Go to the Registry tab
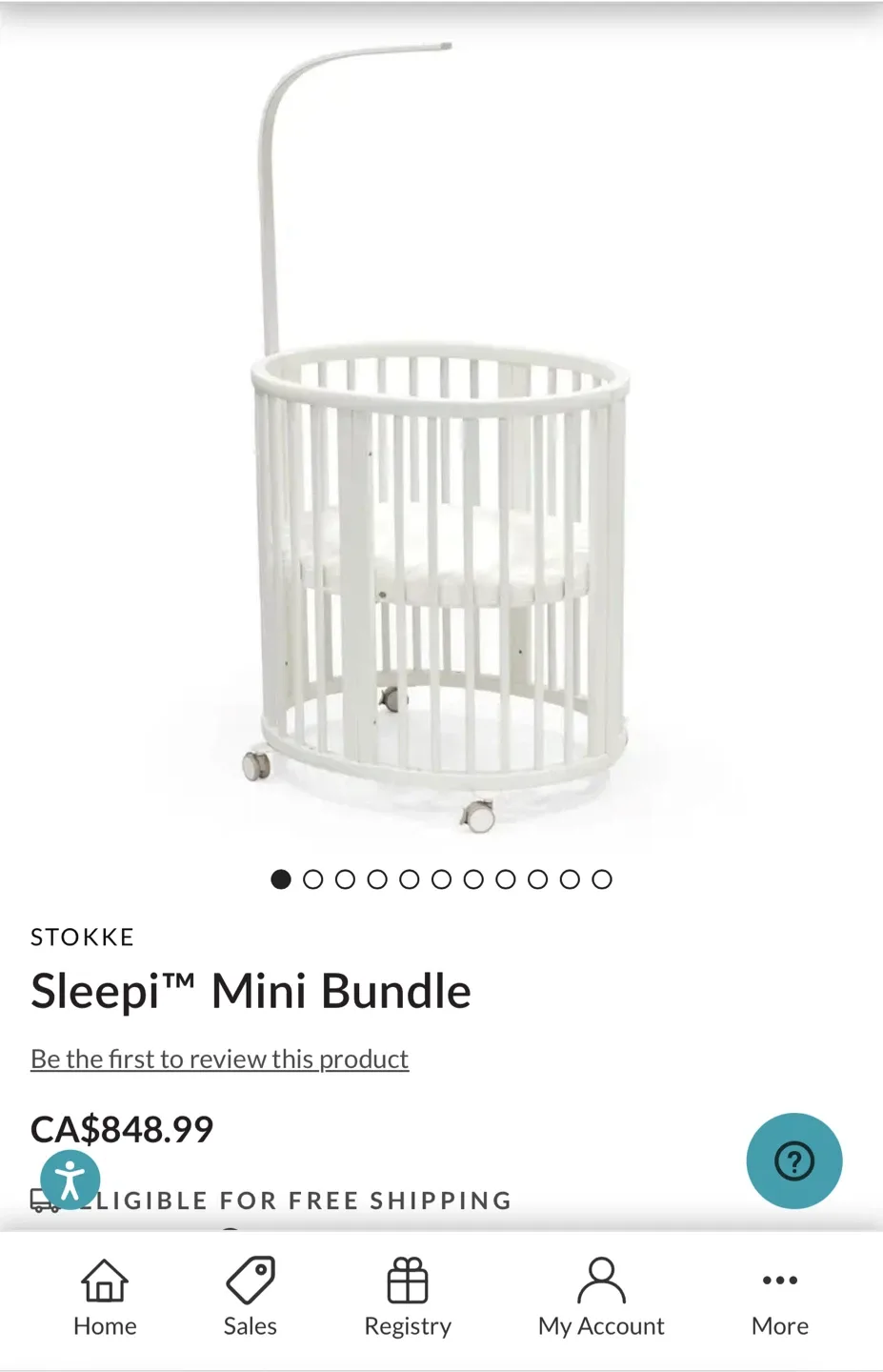Image resolution: width=883 pixels, height=1372 pixels. [408, 1298]
